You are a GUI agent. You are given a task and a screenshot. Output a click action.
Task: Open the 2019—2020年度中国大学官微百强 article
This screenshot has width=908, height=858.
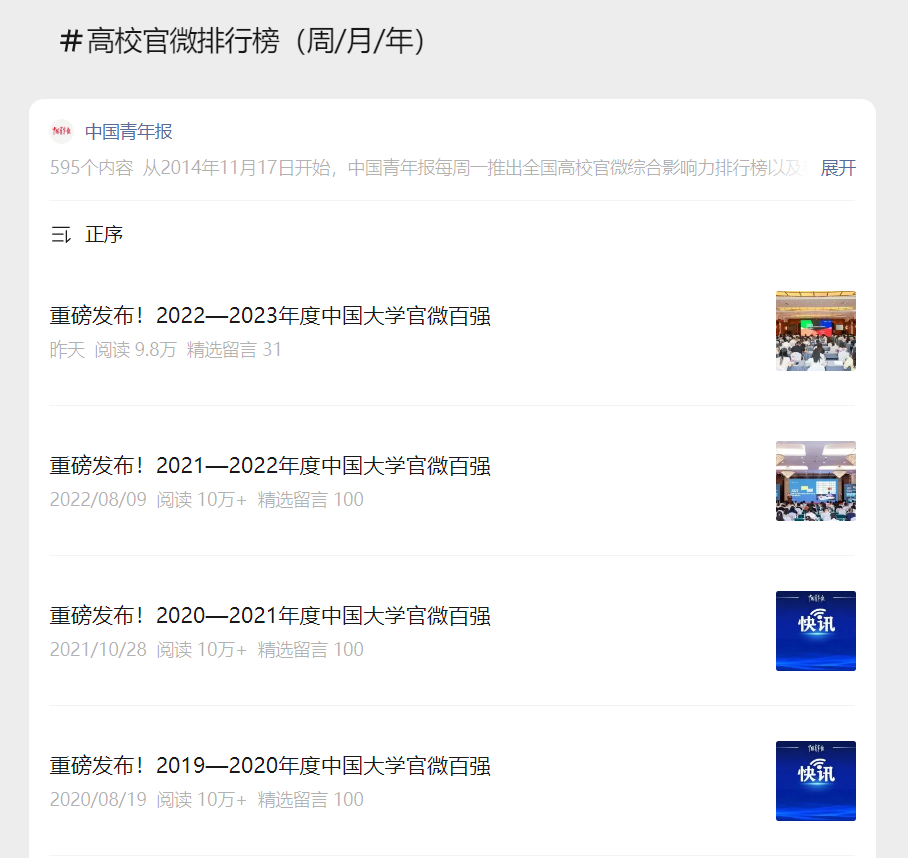pos(270,766)
